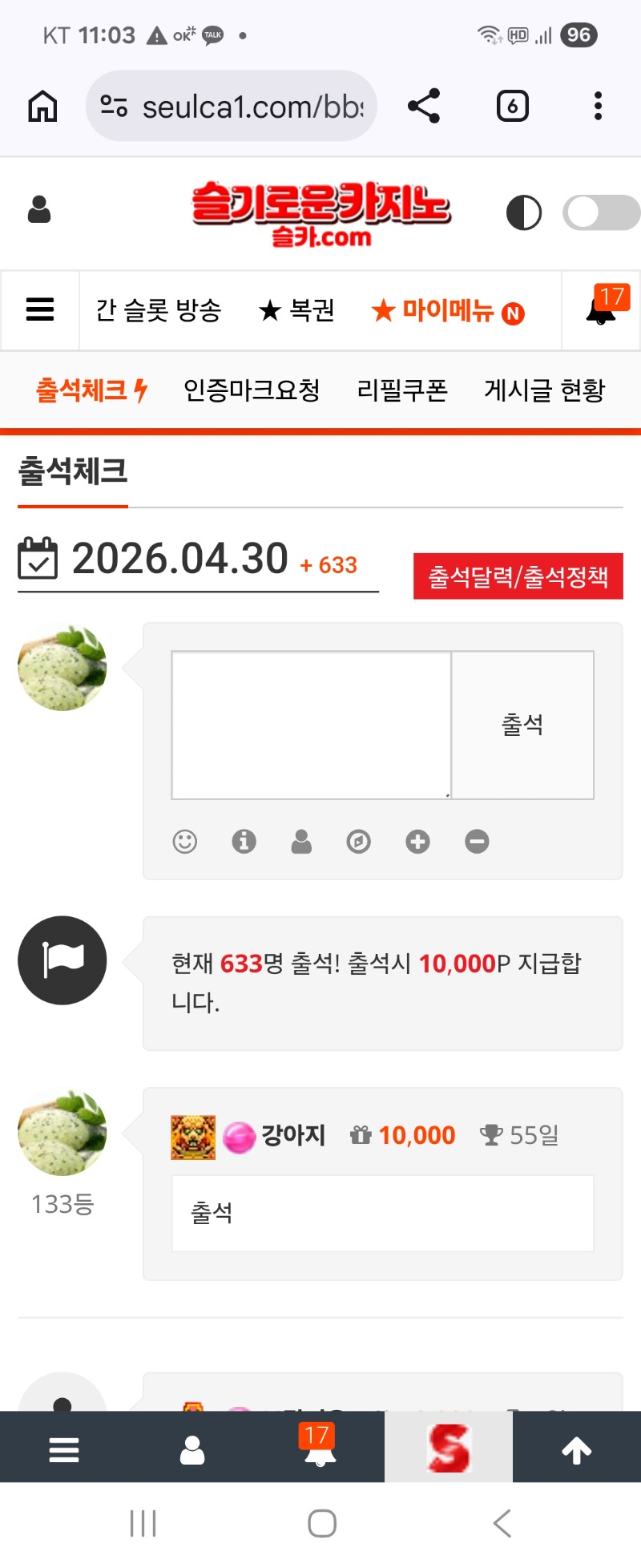Image resolution: width=641 pixels, height=1568 pixels.
Task: Share this page
Action: click(x=424, y=106)
